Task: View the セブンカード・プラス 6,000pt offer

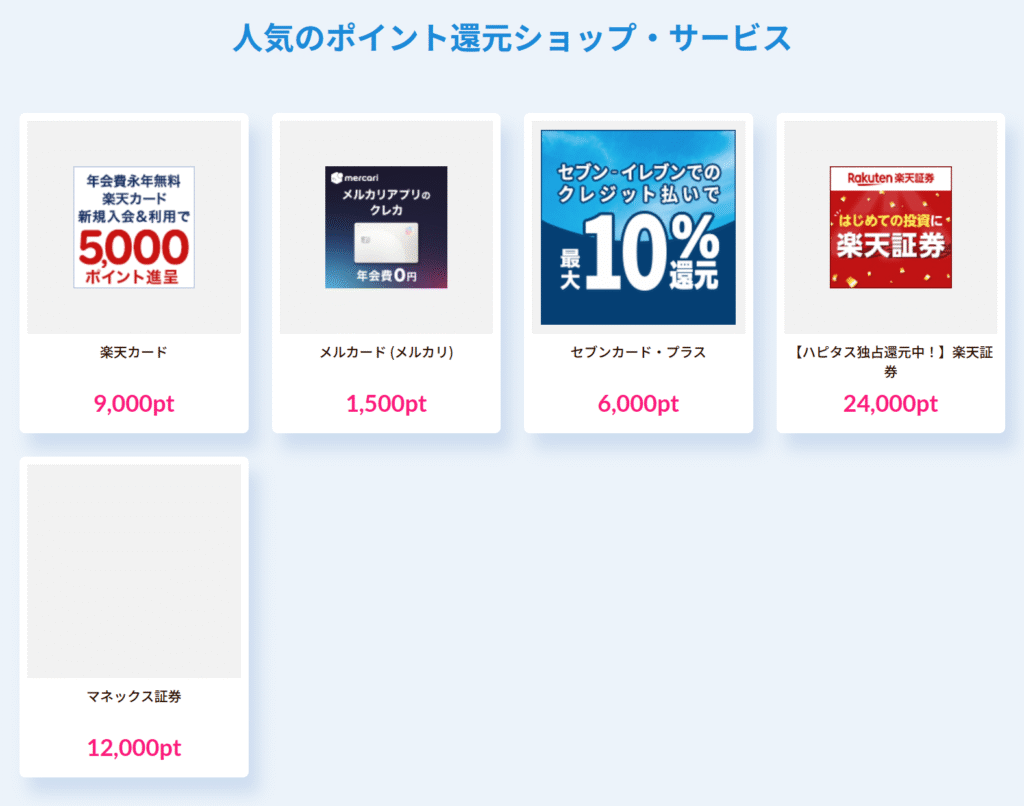Action: [x=638, y=272]
